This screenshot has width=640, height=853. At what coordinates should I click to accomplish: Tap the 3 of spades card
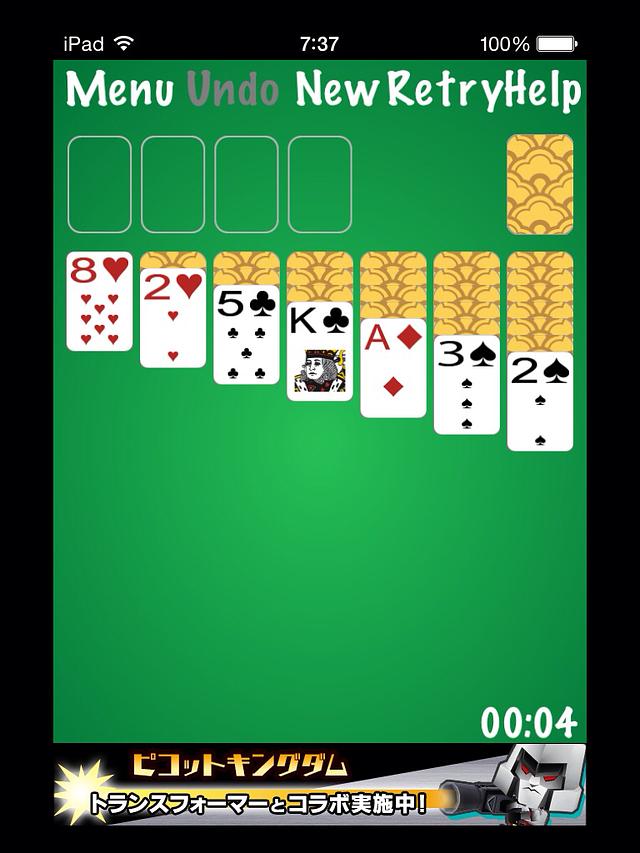(467, 385)
